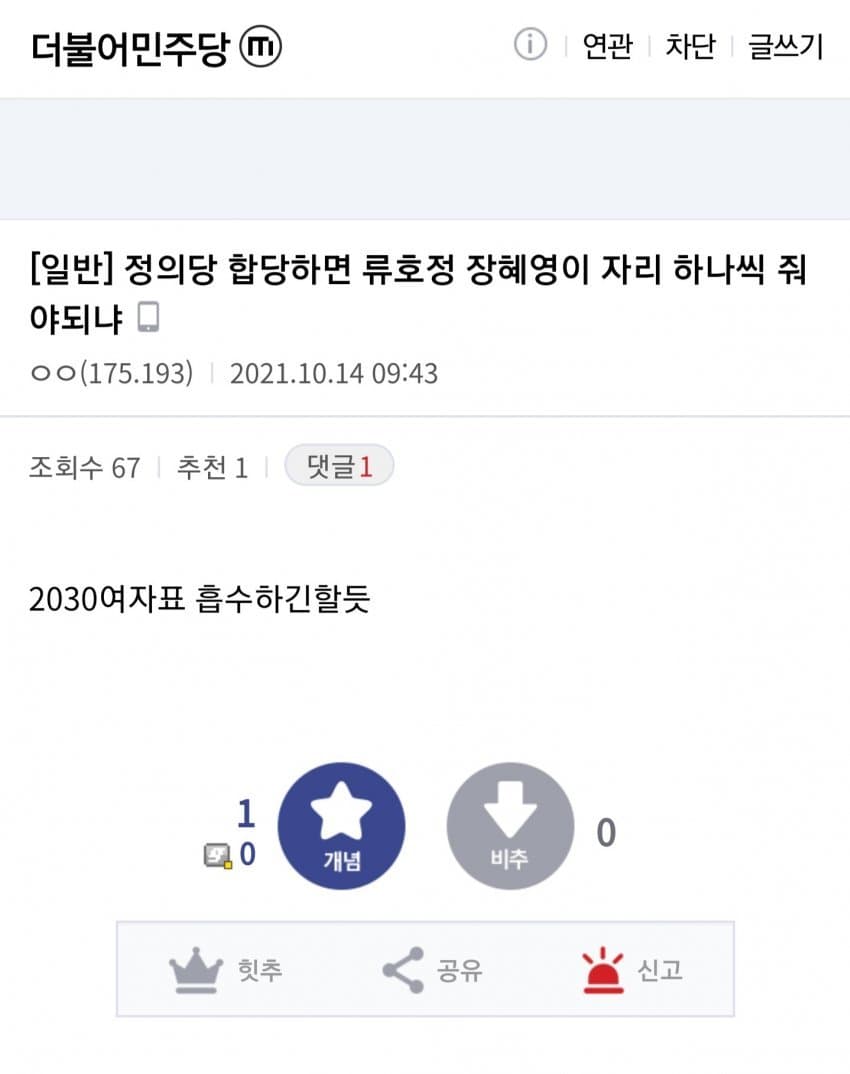Report this post using 신고

[x=632, y=969]
